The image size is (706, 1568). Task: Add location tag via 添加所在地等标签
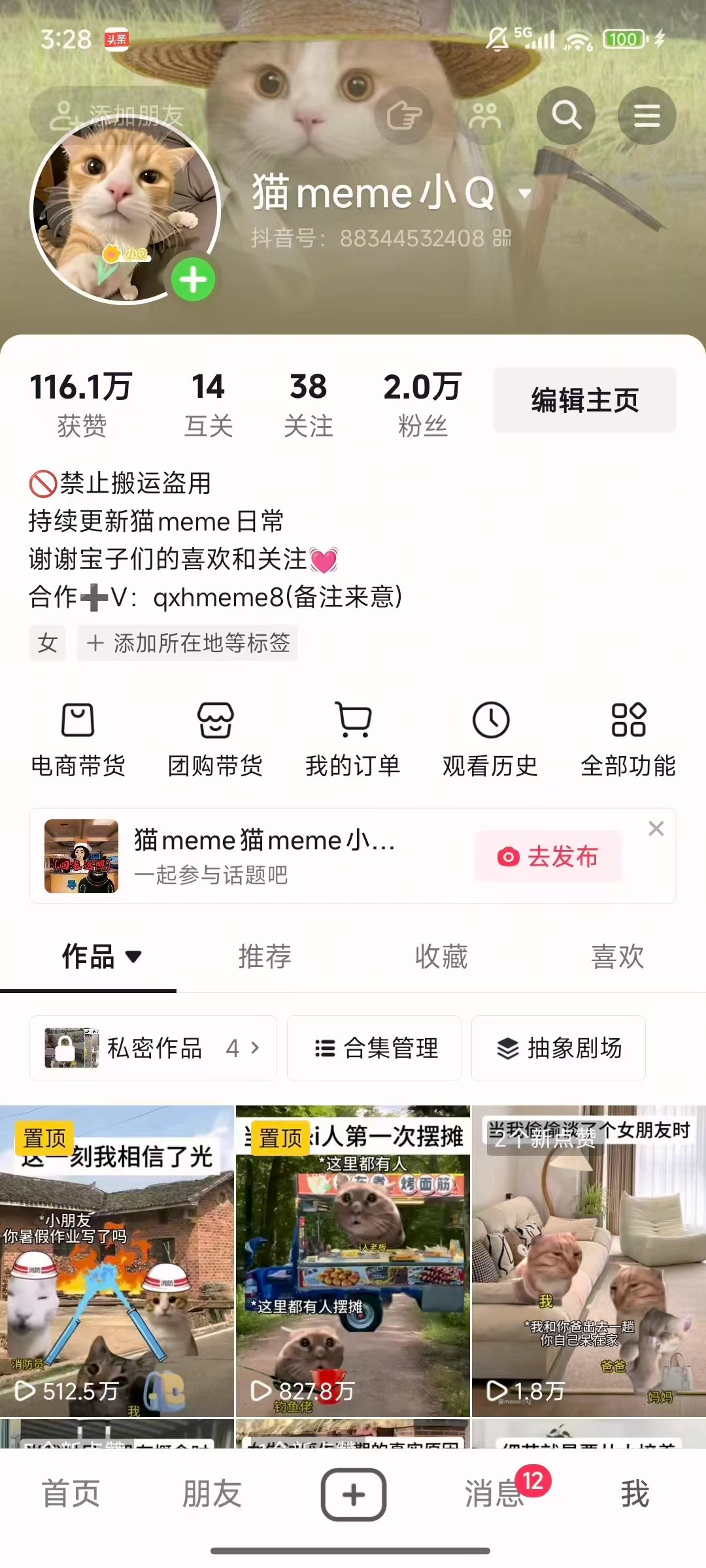tap(188, 643)
